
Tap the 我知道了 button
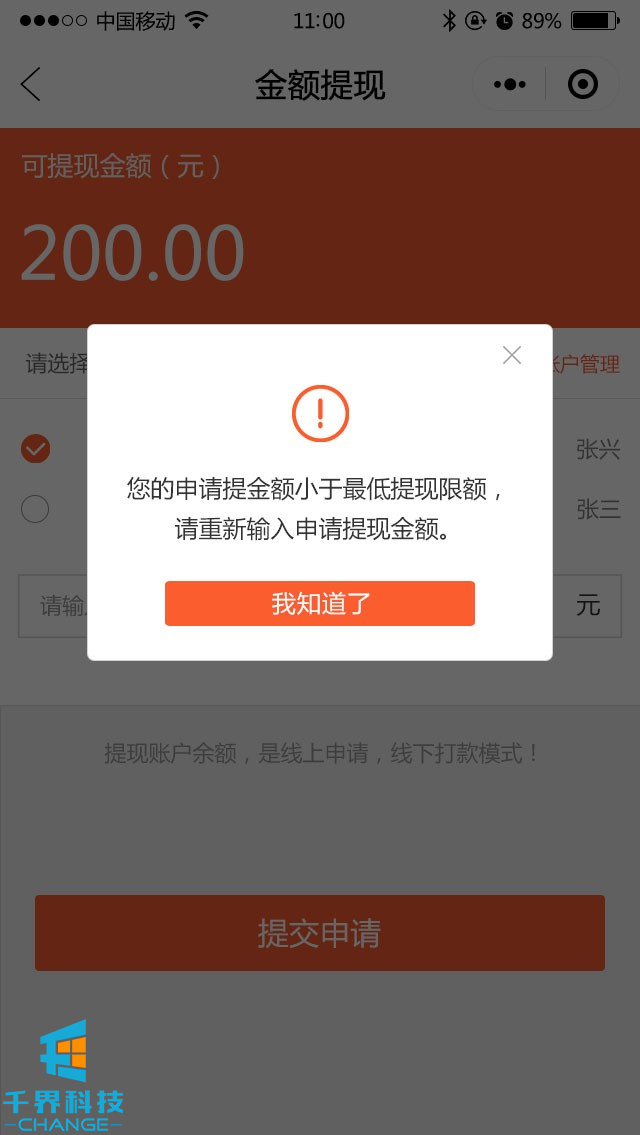coord(320,603)
